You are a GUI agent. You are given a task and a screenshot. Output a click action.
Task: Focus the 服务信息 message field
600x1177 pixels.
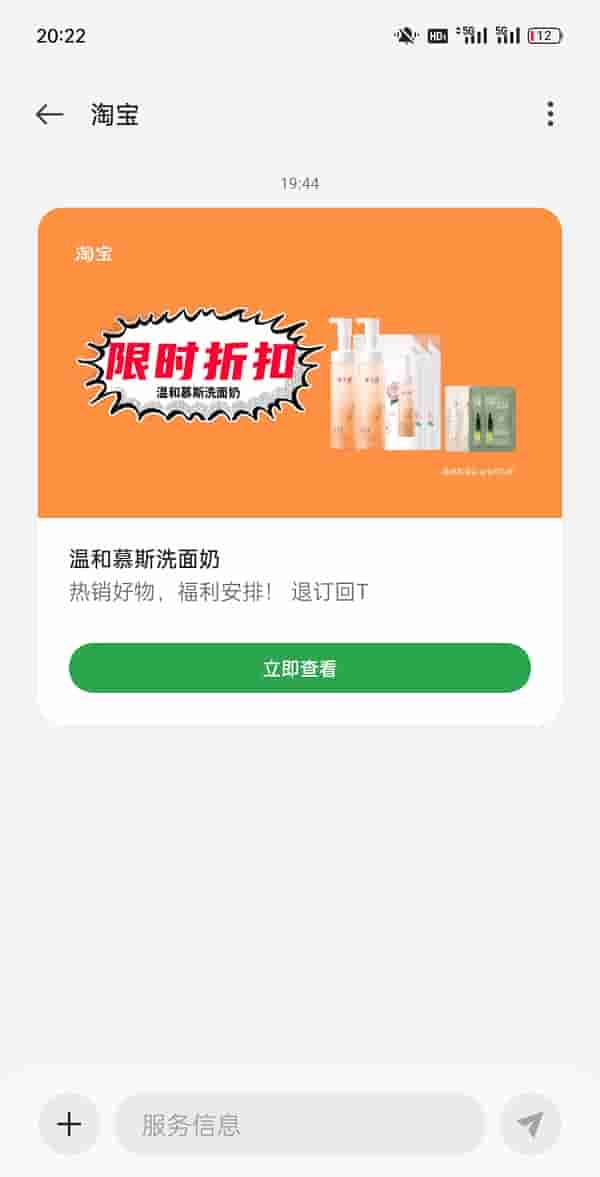point(299,1125)
